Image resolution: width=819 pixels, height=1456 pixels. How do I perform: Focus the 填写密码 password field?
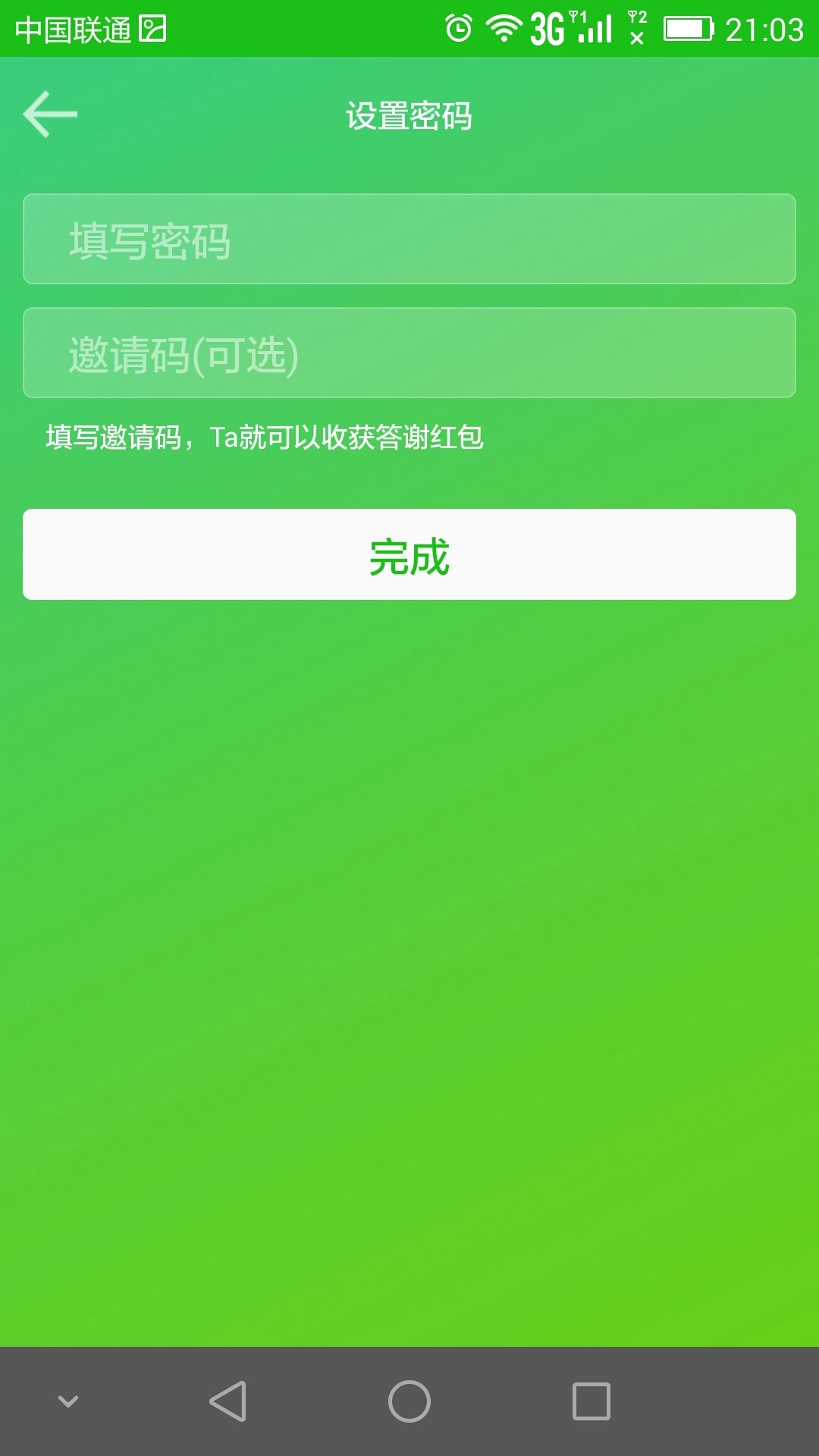[409, 239]
